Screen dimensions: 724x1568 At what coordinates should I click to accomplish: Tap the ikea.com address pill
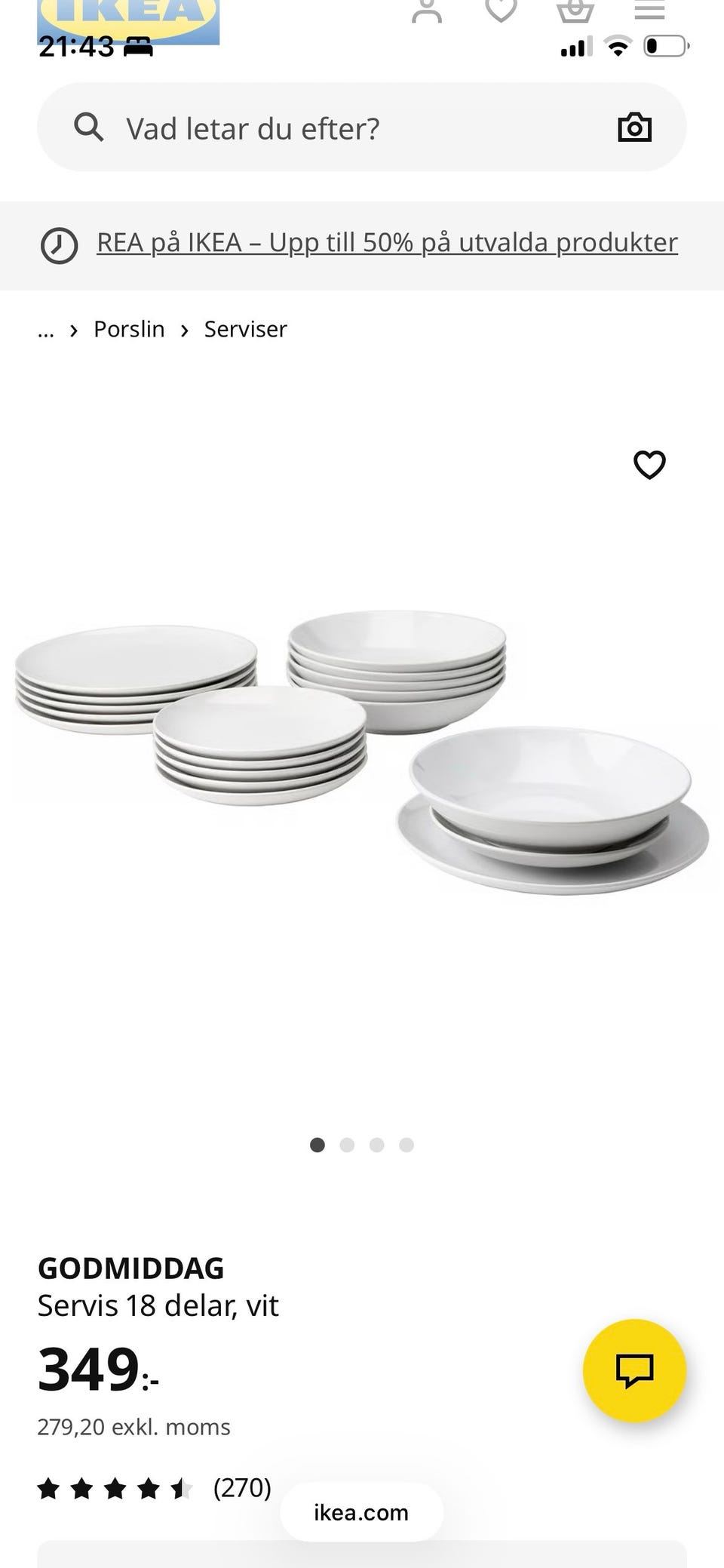[x=361, y=1512]
